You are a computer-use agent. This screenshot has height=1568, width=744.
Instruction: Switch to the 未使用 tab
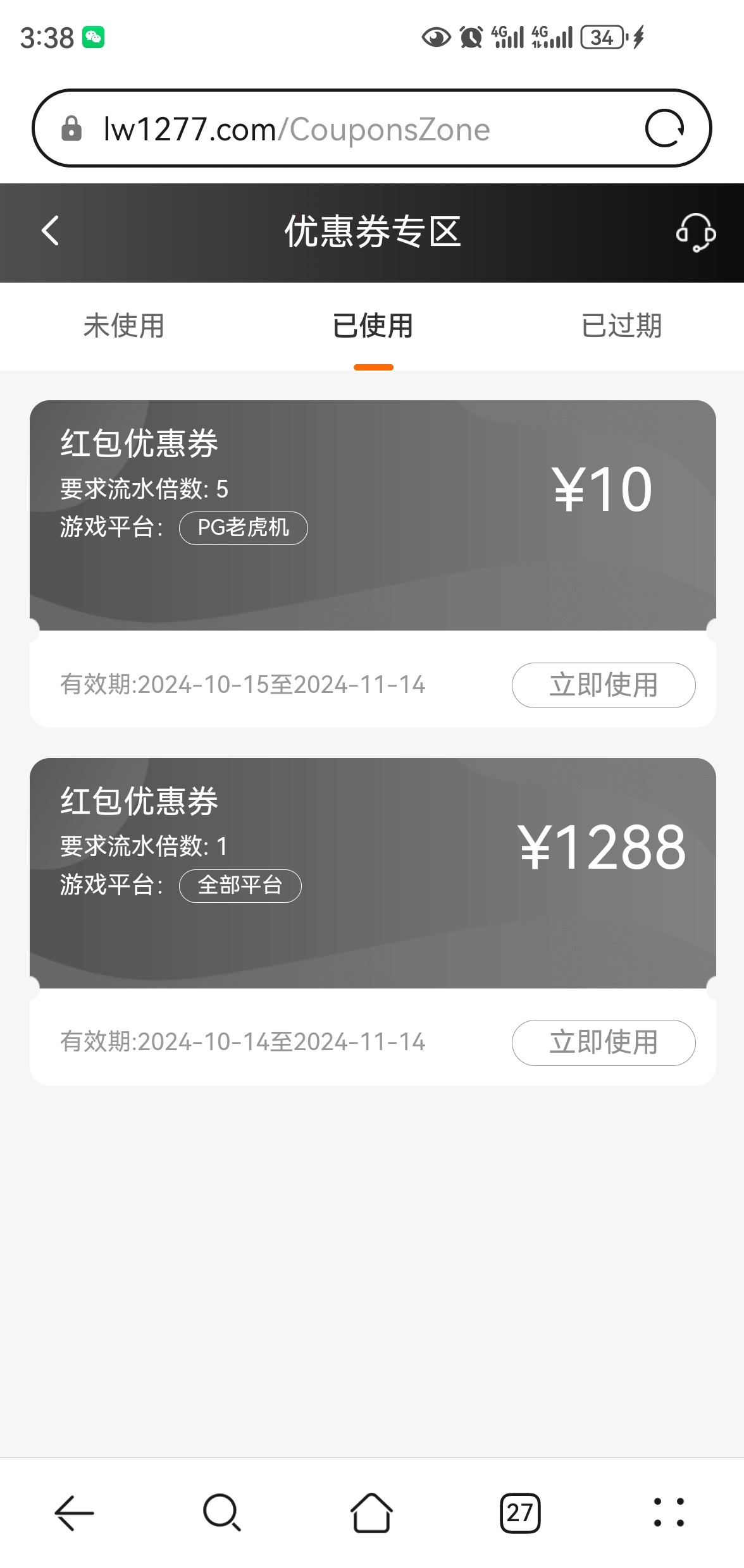(x=124, y=326)
